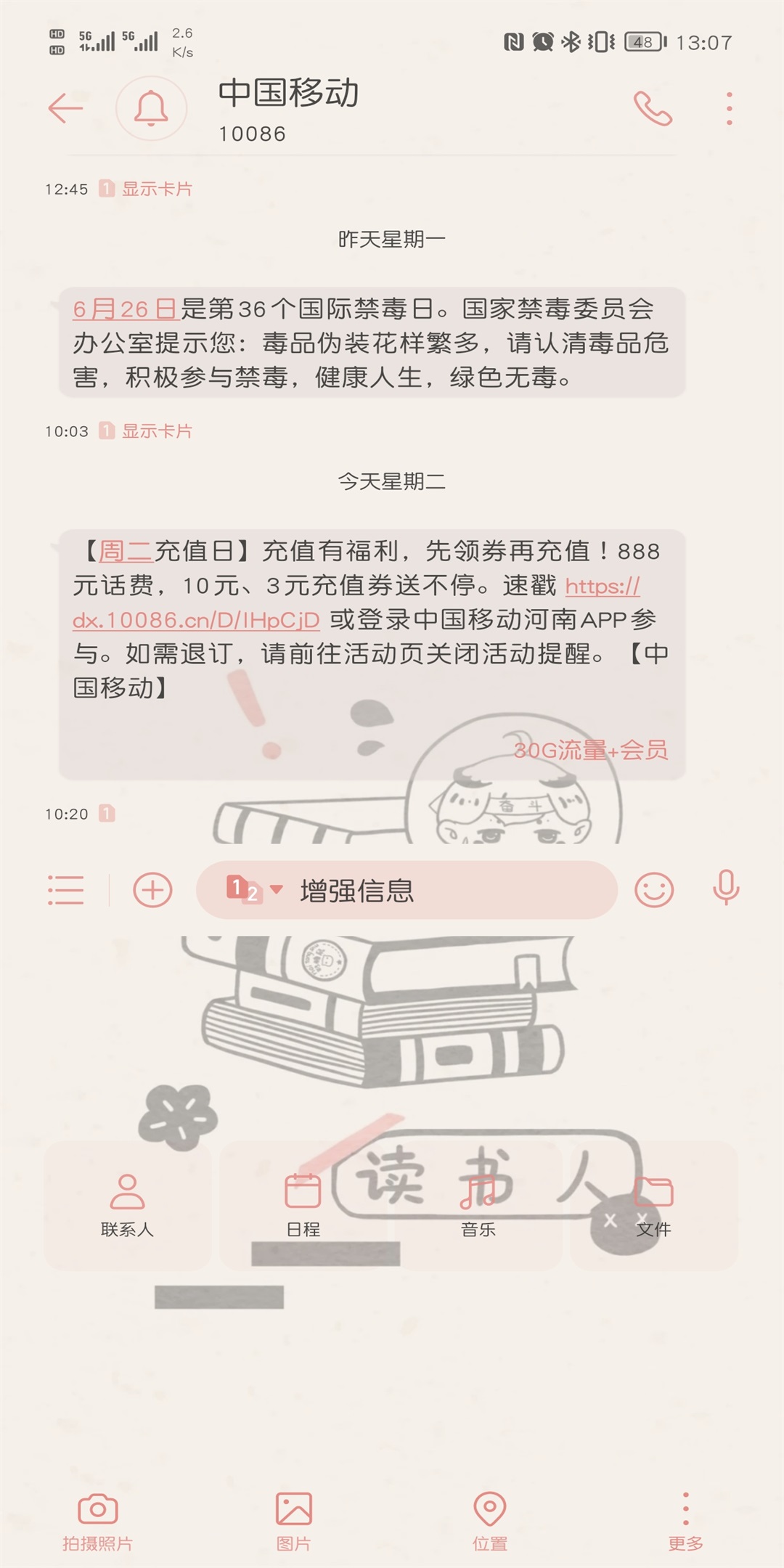The image size is (784, 1568).
Task: Open the 6月26日 date link
Action: pyautogui.click(x=125, y=309)
